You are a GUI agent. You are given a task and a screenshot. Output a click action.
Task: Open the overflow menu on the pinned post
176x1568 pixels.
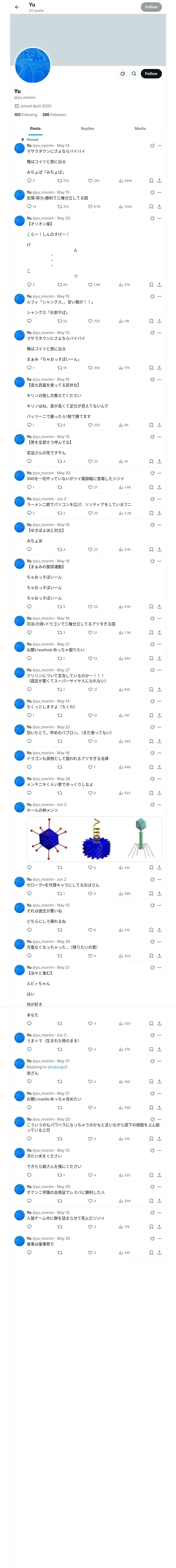[160, 146]
